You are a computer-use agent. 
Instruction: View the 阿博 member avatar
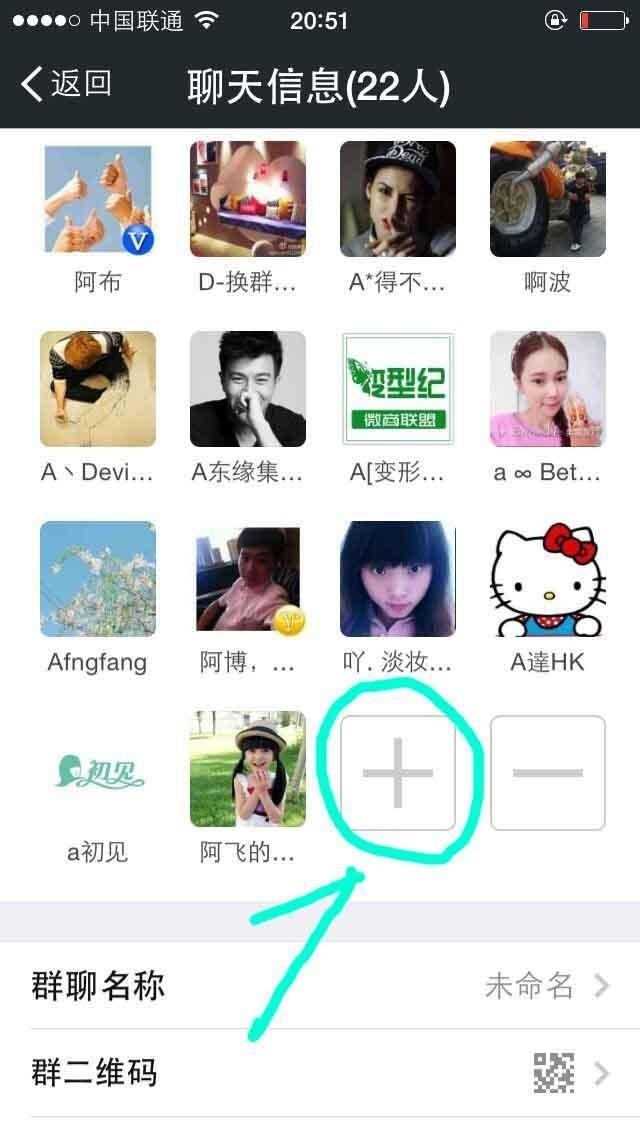pyautogui.click(x=248, y=579)
